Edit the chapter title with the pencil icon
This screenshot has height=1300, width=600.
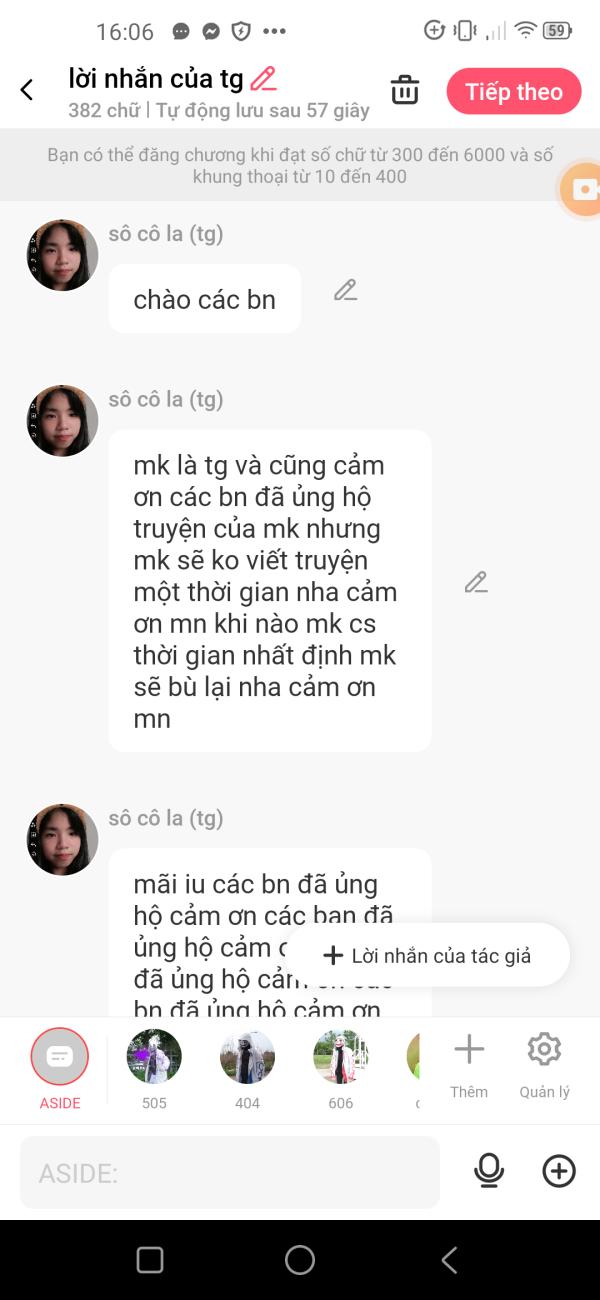tap(263, 78)
